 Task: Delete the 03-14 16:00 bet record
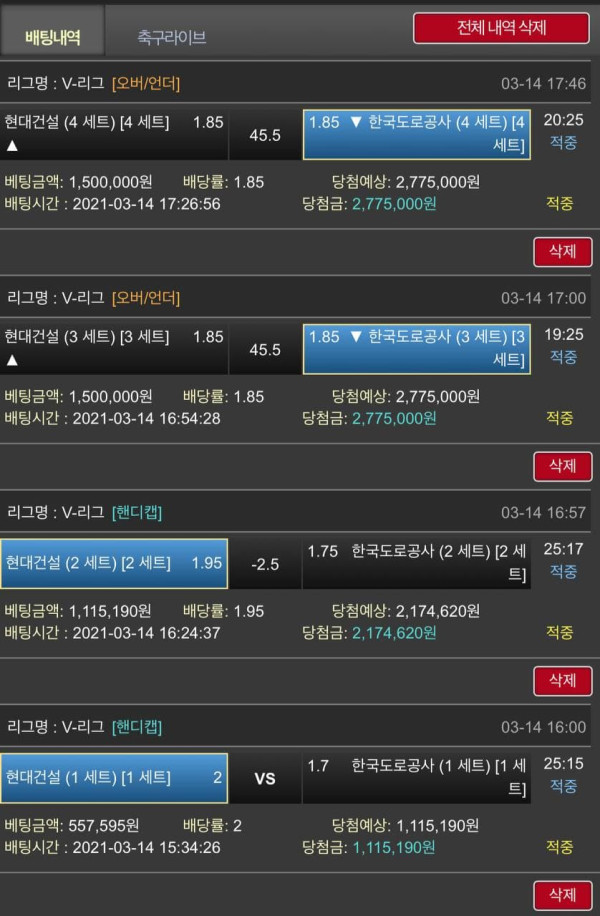563,895
